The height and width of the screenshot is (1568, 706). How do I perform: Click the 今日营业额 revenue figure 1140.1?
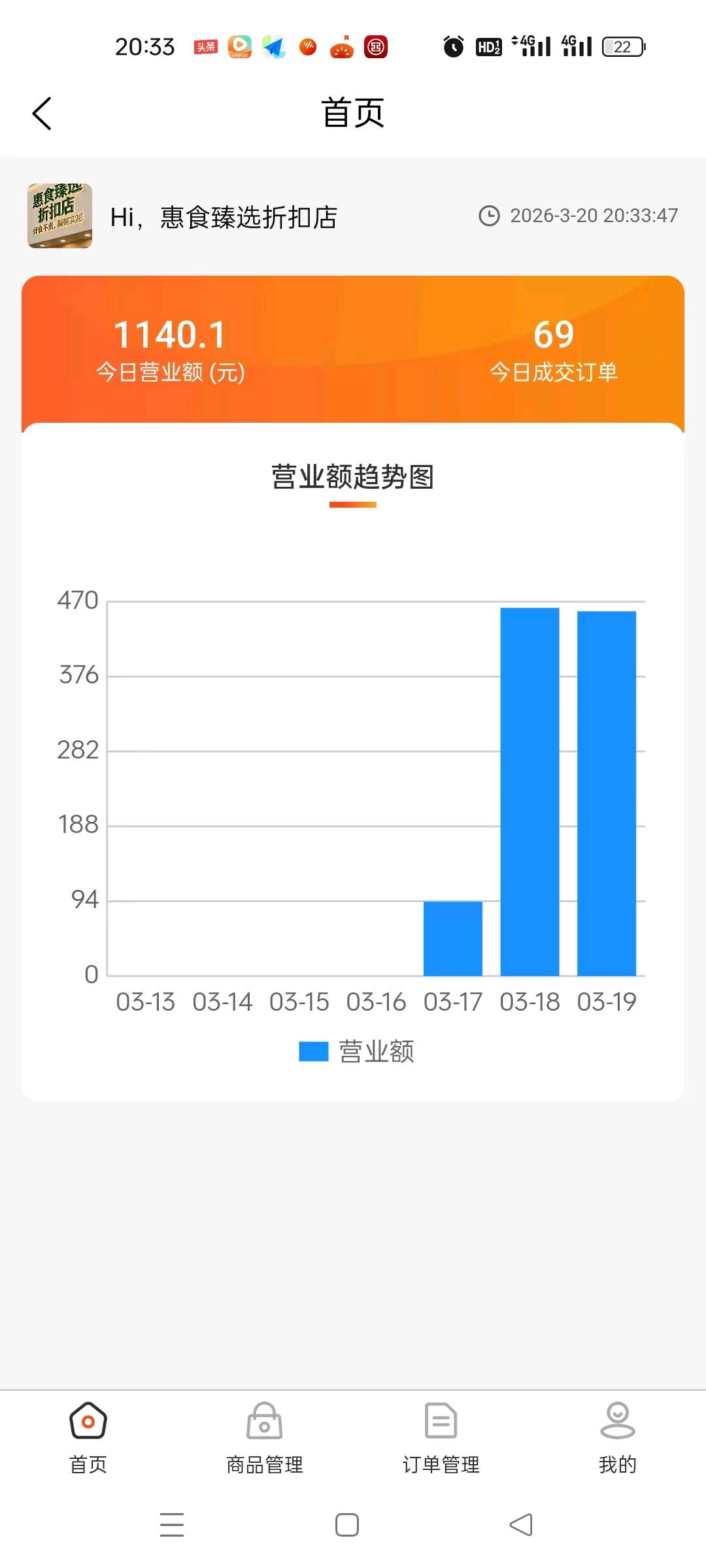171,335
